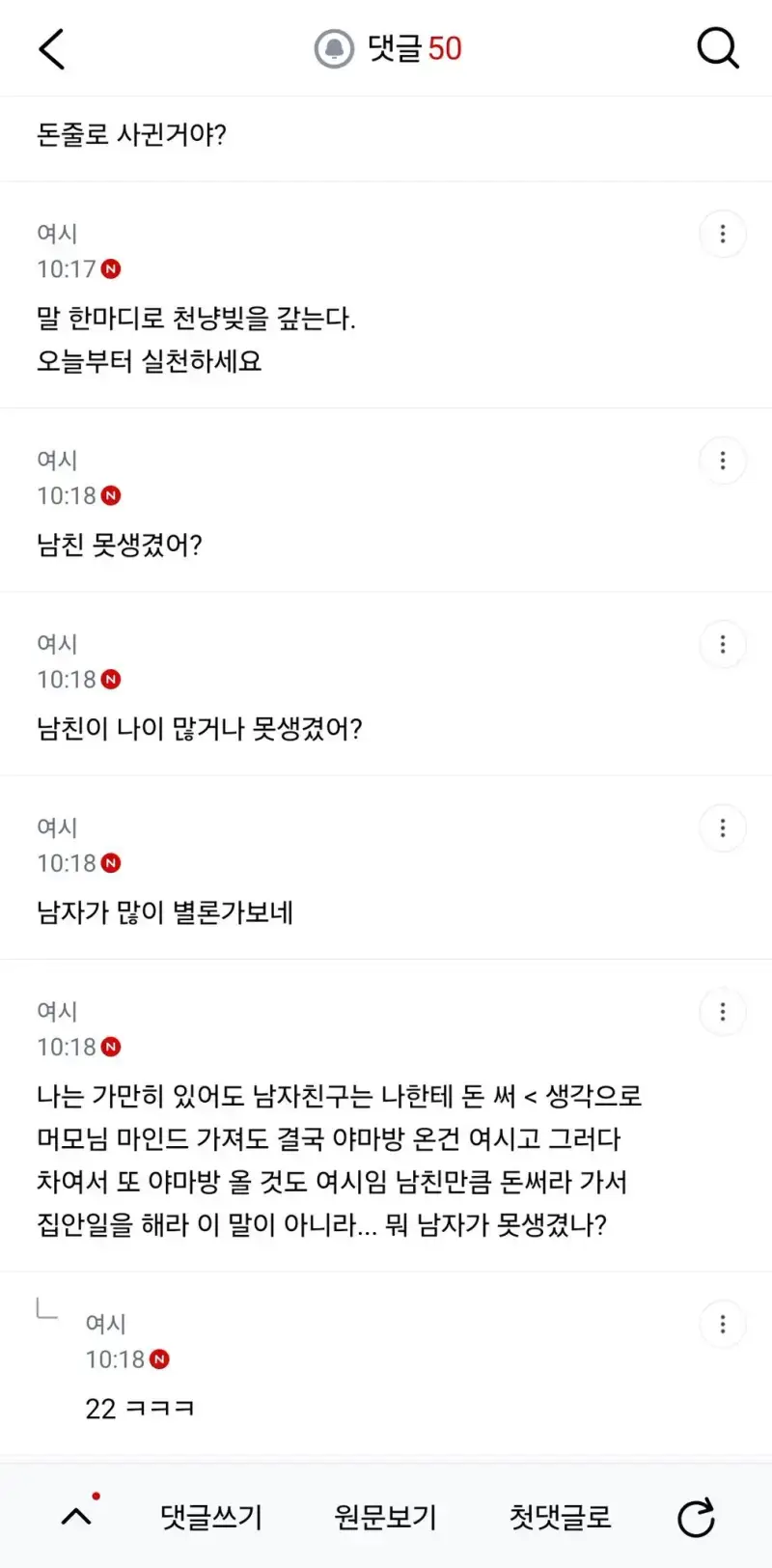772x1568 pixels.
Task: Tap the up-arrow icon in the bottom bar
Action: pyautogui.click(x=77, y=1516)
